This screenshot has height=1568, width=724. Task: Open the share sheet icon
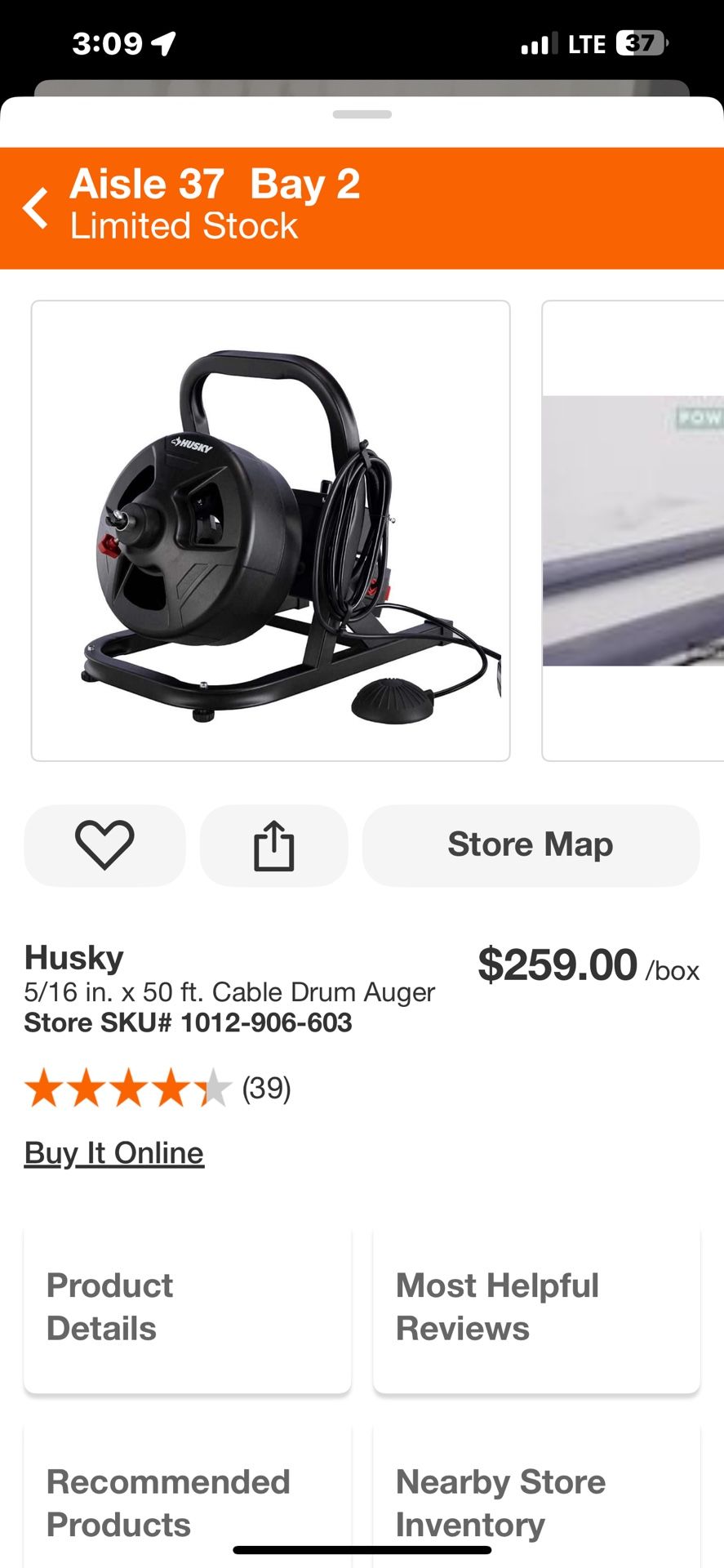(x=274, y=845)
